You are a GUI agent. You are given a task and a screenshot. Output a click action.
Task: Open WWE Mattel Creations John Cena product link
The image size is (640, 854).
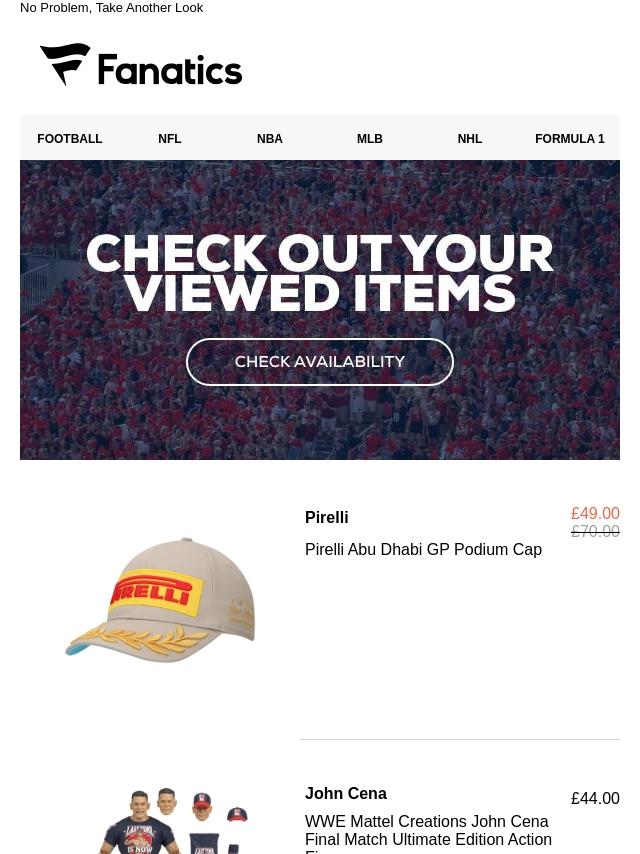tap(428, 831)
